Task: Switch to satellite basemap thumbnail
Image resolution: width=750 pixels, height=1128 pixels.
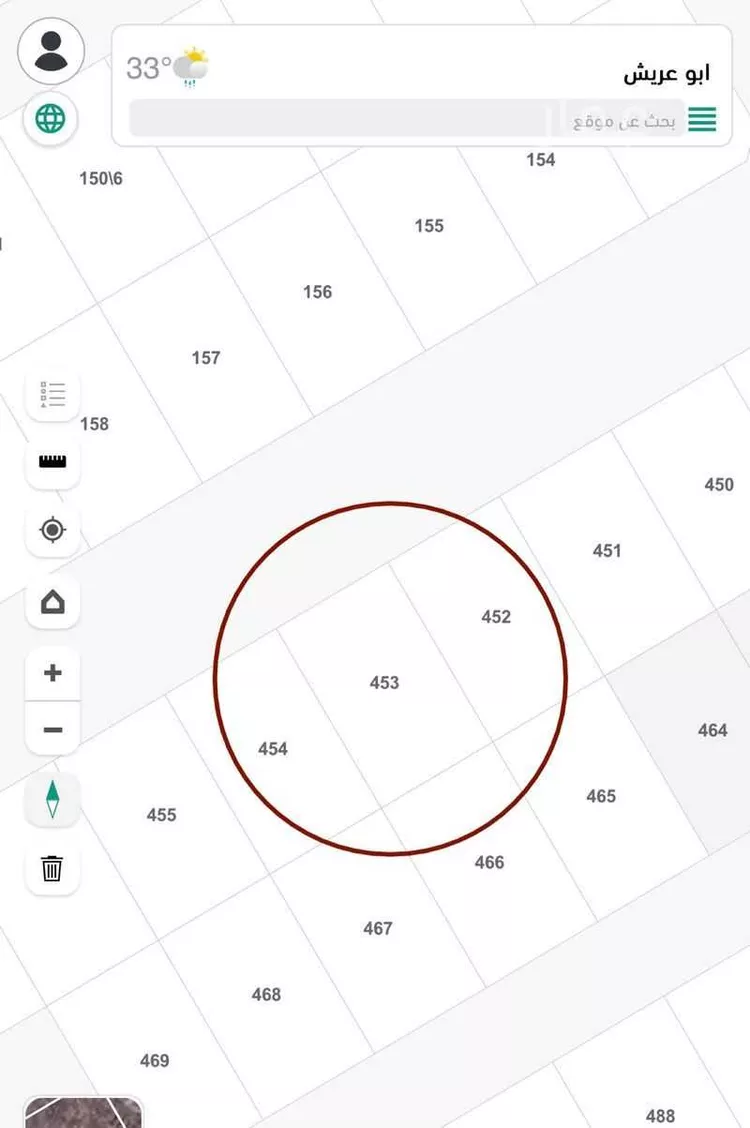Action: click(x=84, y=1112)
